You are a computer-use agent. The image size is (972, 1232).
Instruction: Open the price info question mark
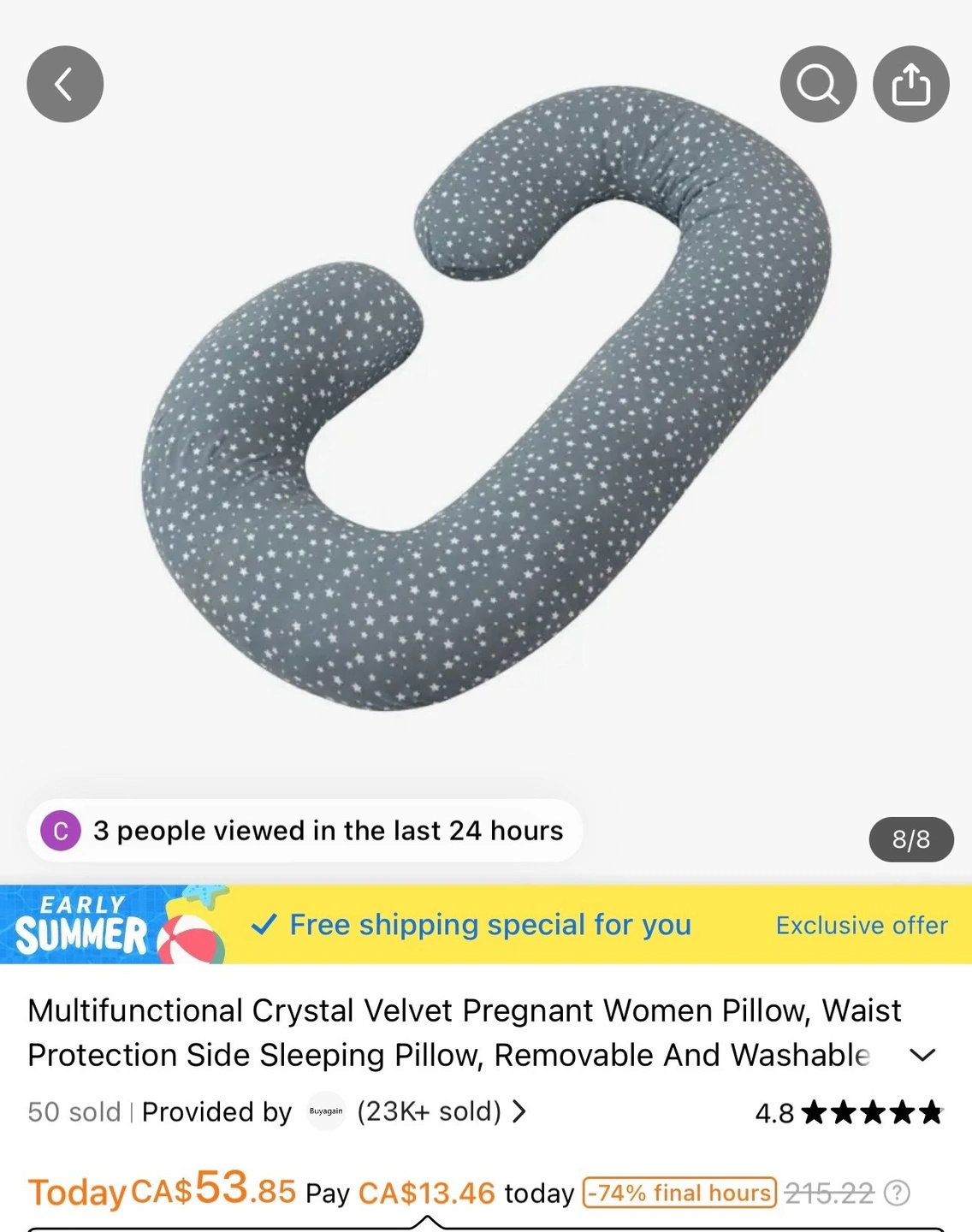897,1193
